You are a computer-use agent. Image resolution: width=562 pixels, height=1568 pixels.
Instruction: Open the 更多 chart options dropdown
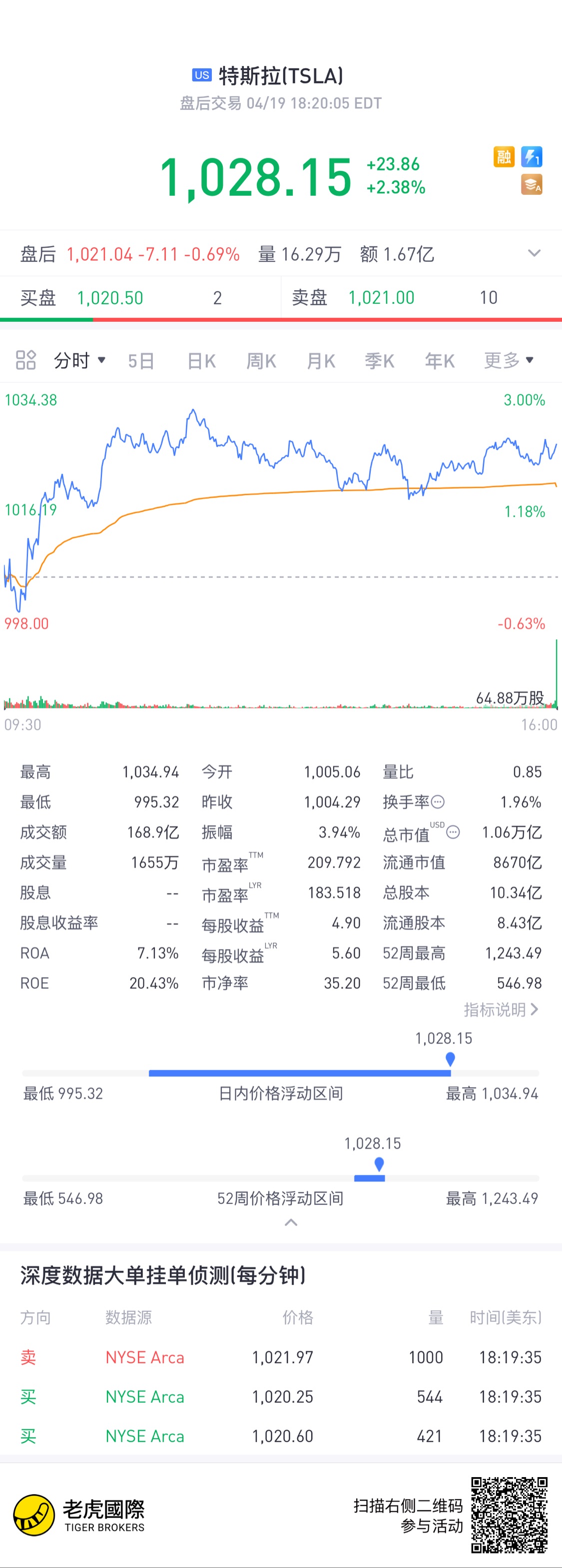509,360
